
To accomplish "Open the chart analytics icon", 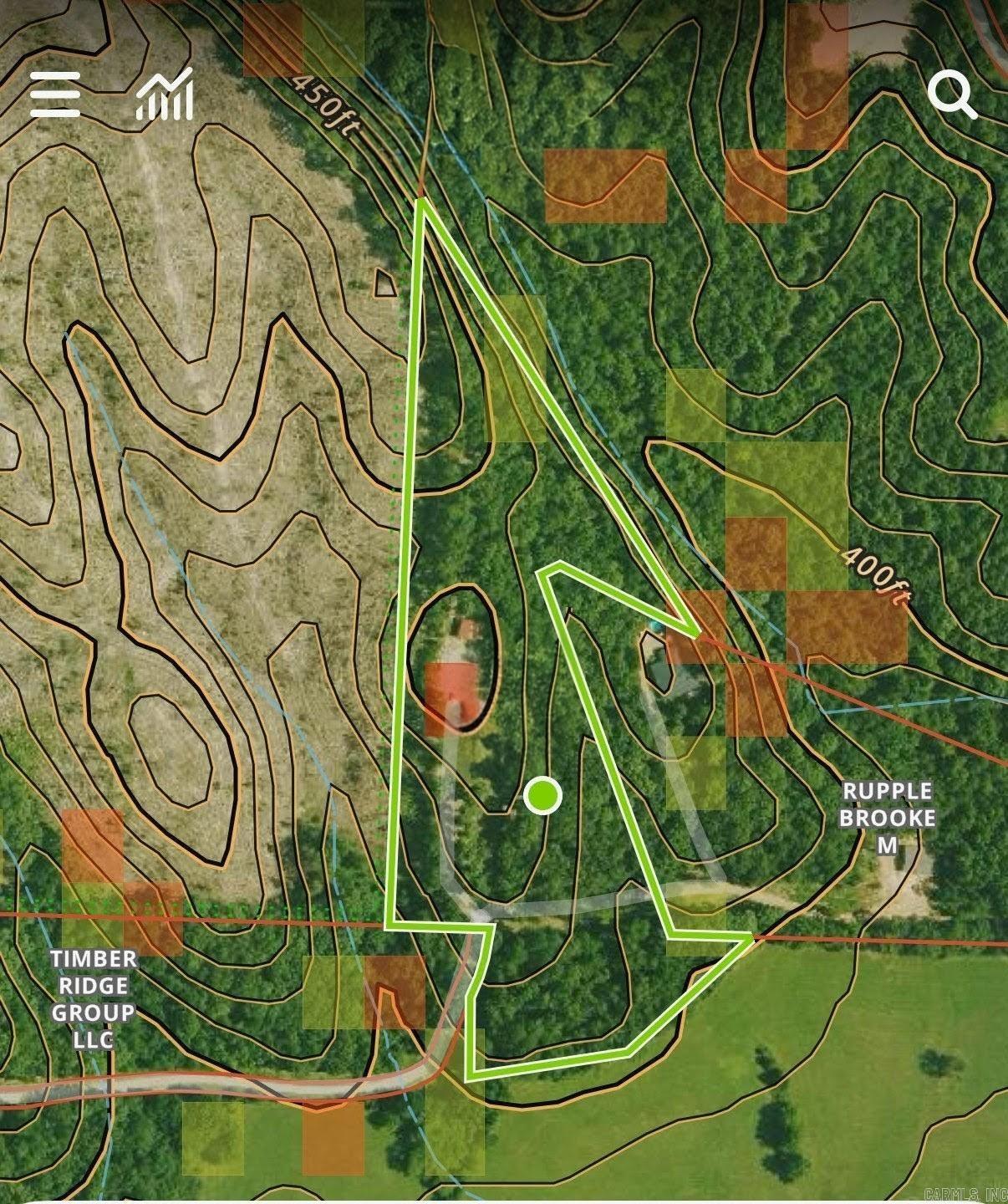I will [x=165, y=94].
